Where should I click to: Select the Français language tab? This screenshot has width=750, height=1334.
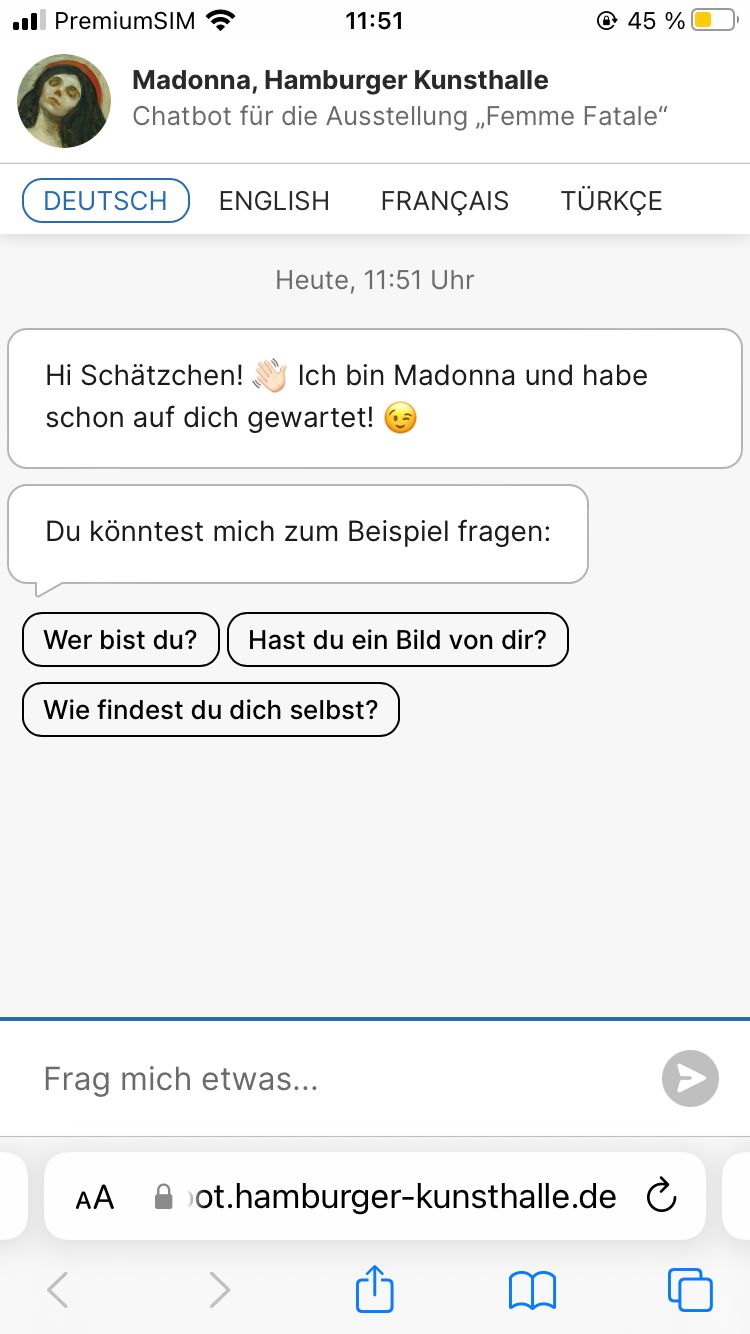pos(444,201)
